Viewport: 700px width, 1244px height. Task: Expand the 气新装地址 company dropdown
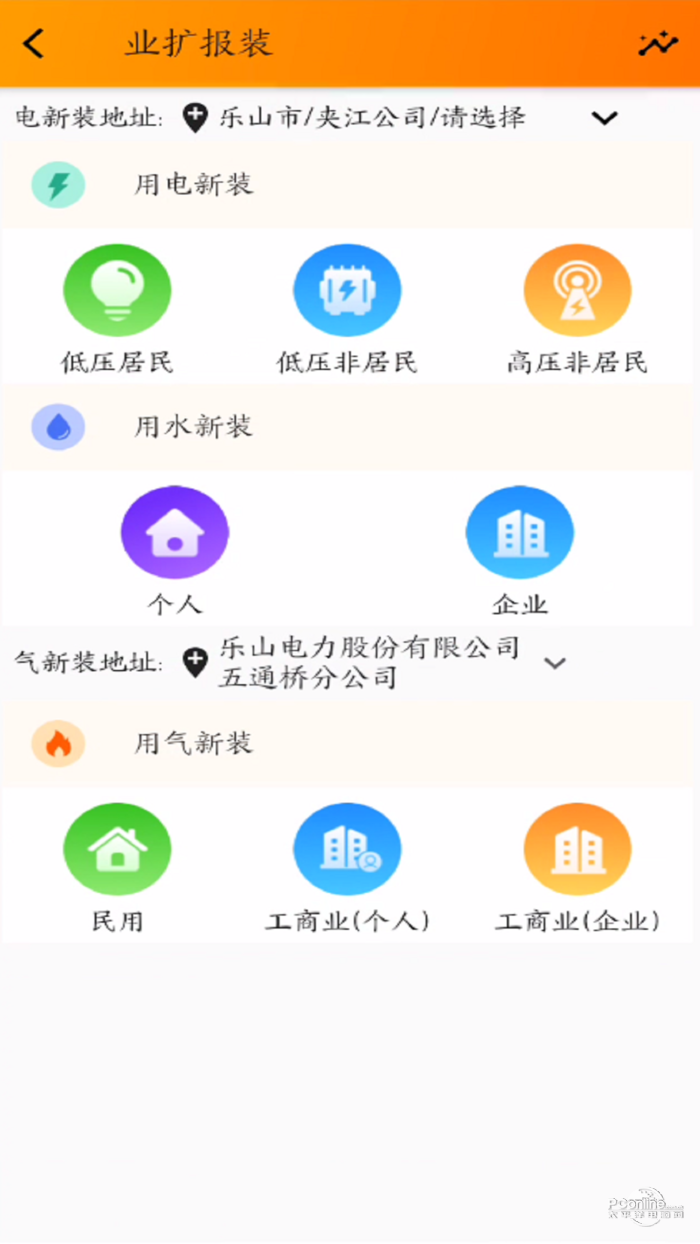pos(555,663)
